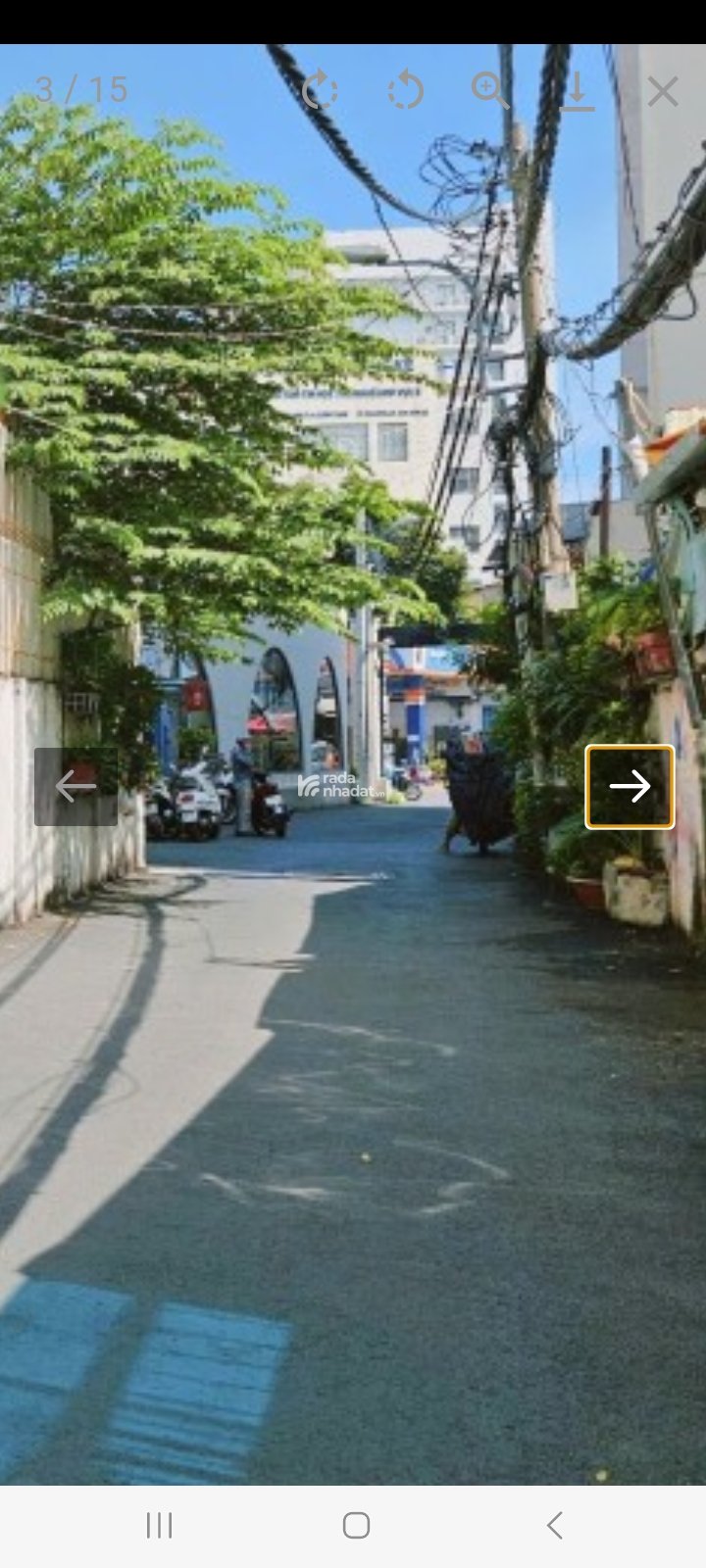Screen dimensions: 706x1568
Task: Go back to the previous photo
Action: pos(76,786)
